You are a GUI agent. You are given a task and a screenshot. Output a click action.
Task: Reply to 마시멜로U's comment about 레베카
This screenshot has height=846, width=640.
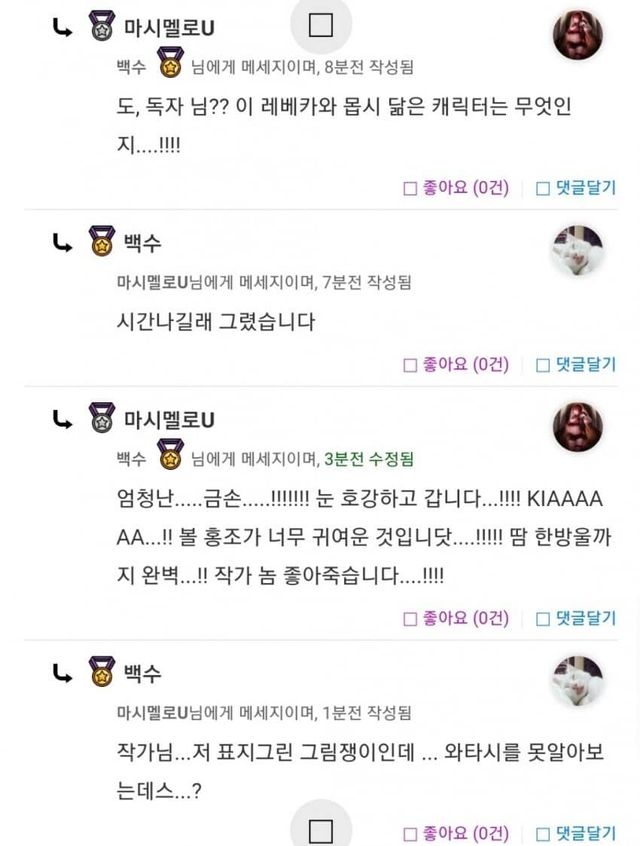point(575,187)
